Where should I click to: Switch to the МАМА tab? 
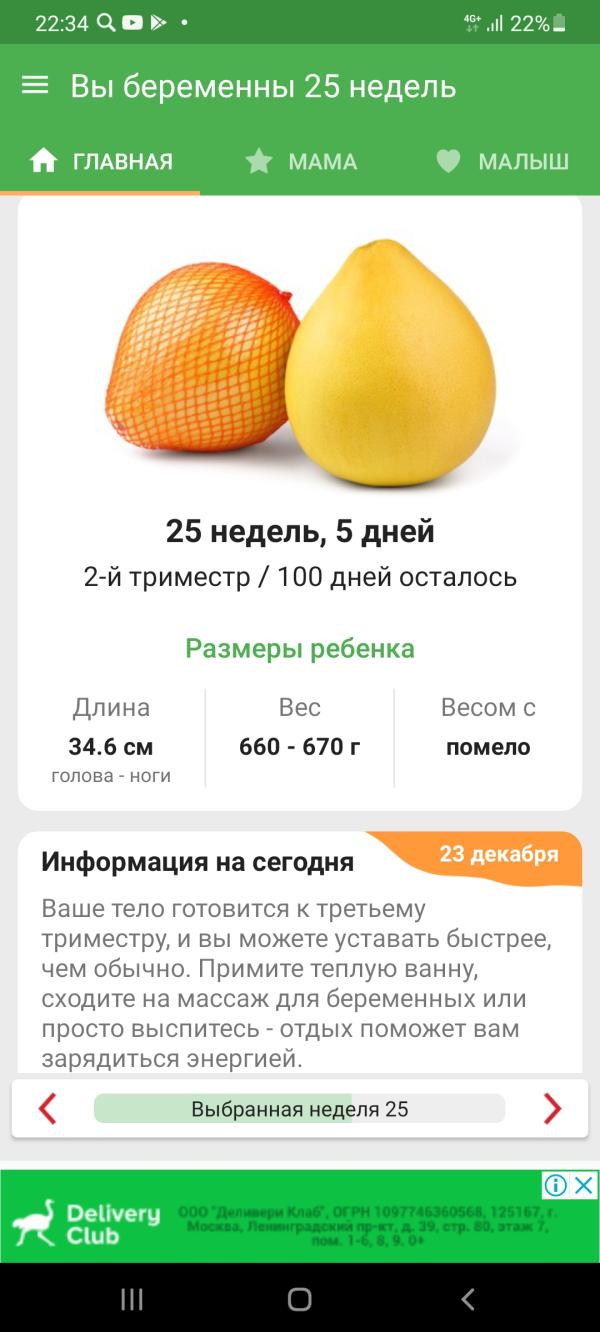301,162
